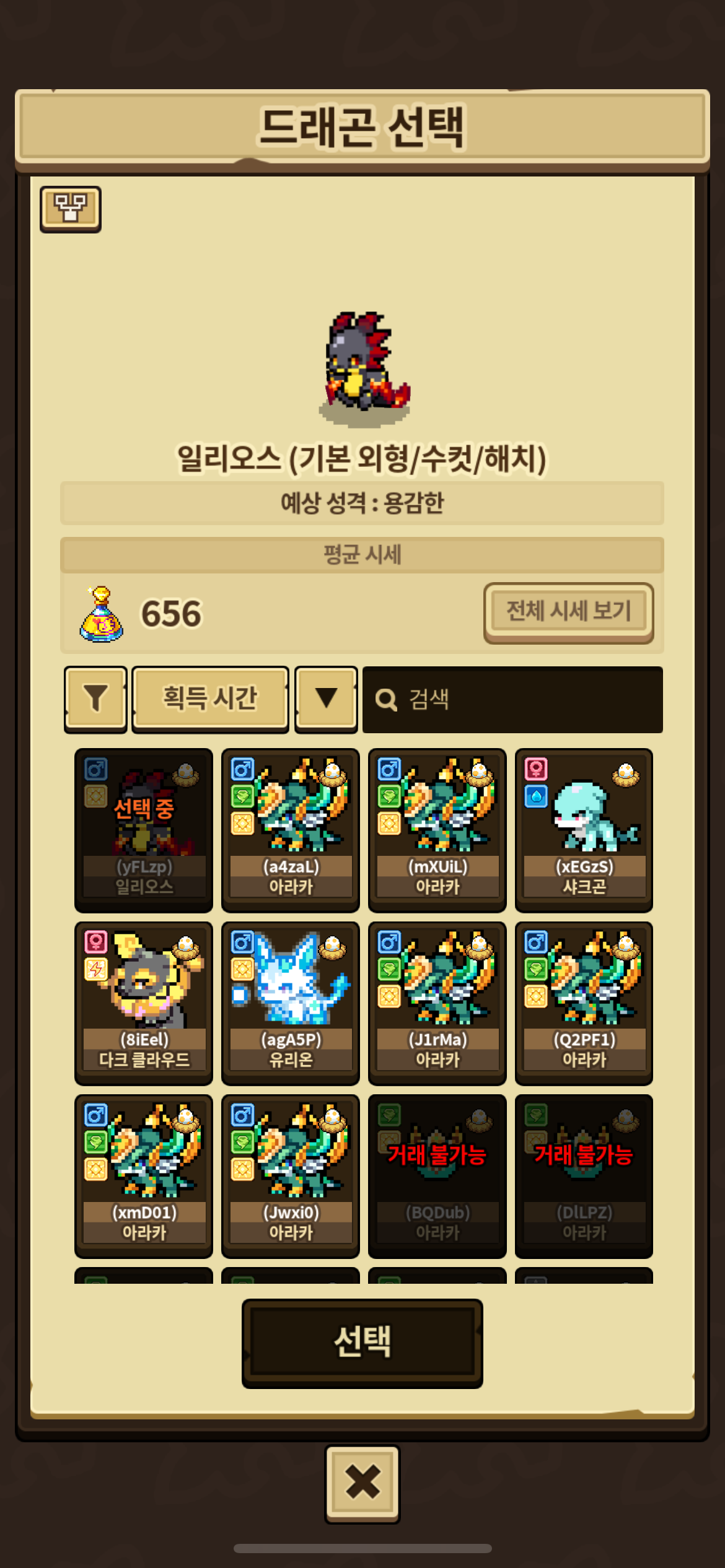Select dragon card agA5P 유리온
Screen dimensions: 725x1568
[x=291, y=1003]
